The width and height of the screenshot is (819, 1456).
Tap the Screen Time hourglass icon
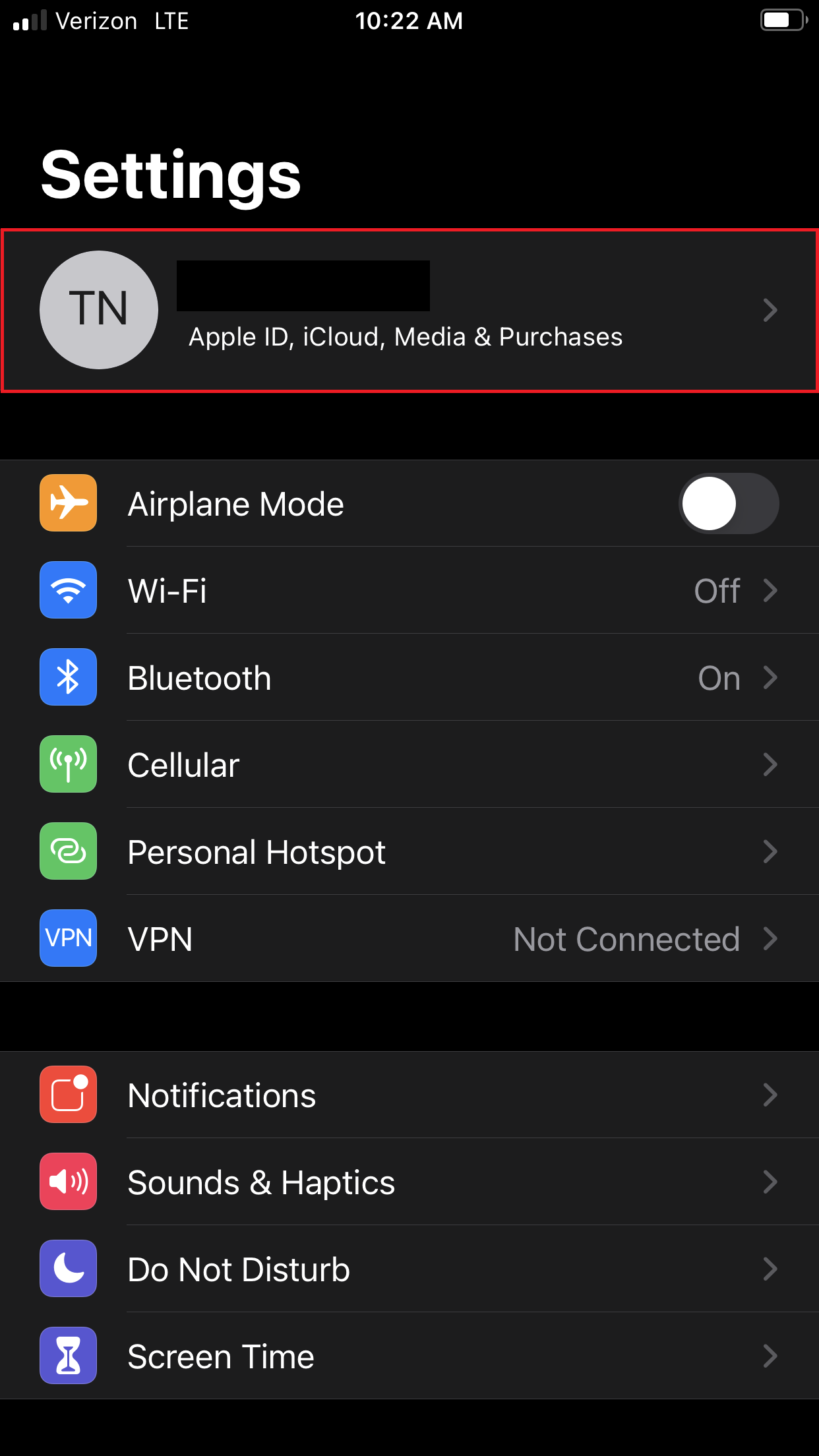(68, 1356)
